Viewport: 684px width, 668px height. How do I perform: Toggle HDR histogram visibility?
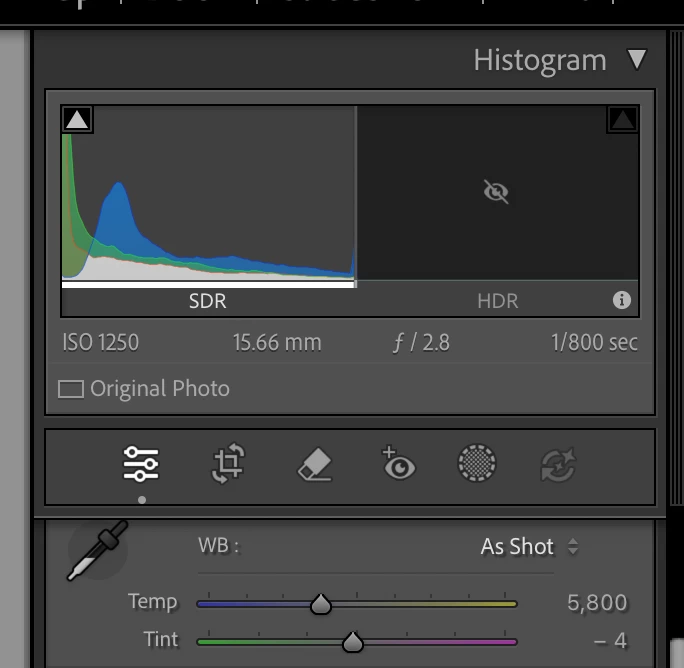coord(496,191)
